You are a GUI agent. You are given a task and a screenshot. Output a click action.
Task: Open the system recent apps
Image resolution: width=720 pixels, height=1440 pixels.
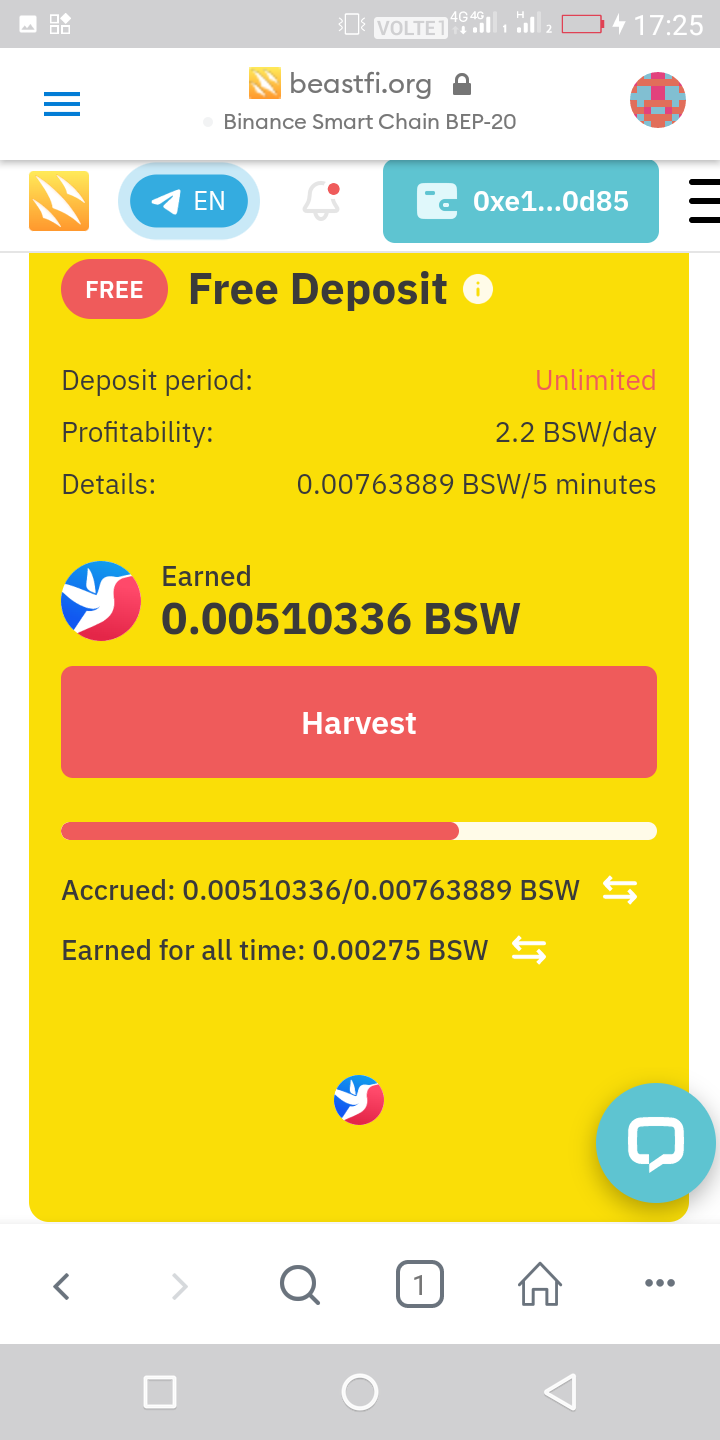coord(160,1391)
